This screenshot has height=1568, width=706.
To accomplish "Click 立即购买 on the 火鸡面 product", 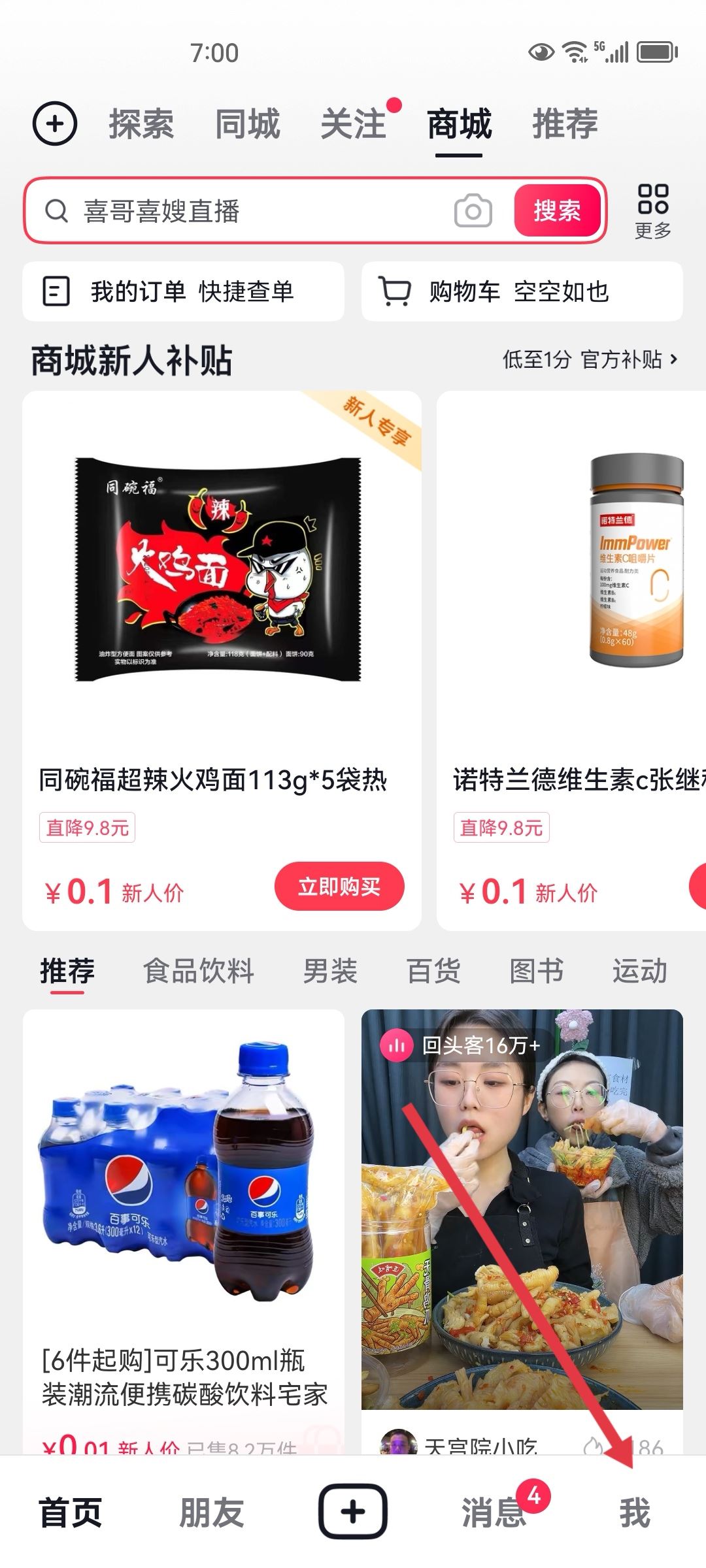I will click(340, 887).
